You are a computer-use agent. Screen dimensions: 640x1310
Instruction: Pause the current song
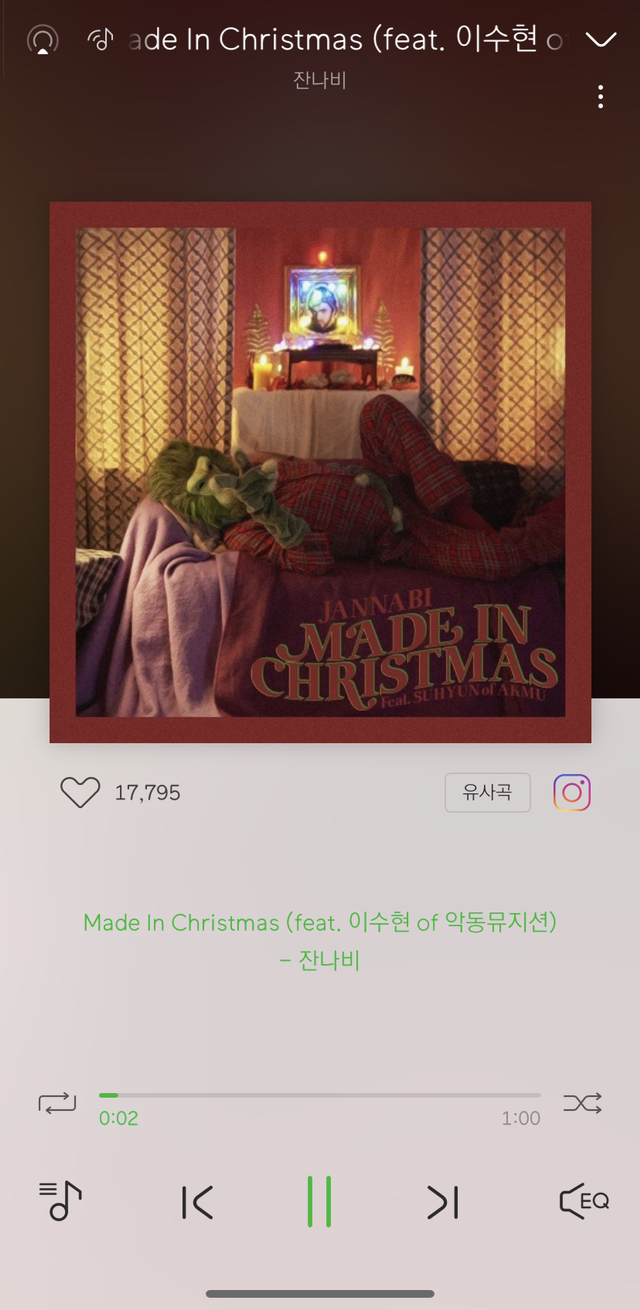319,1201
